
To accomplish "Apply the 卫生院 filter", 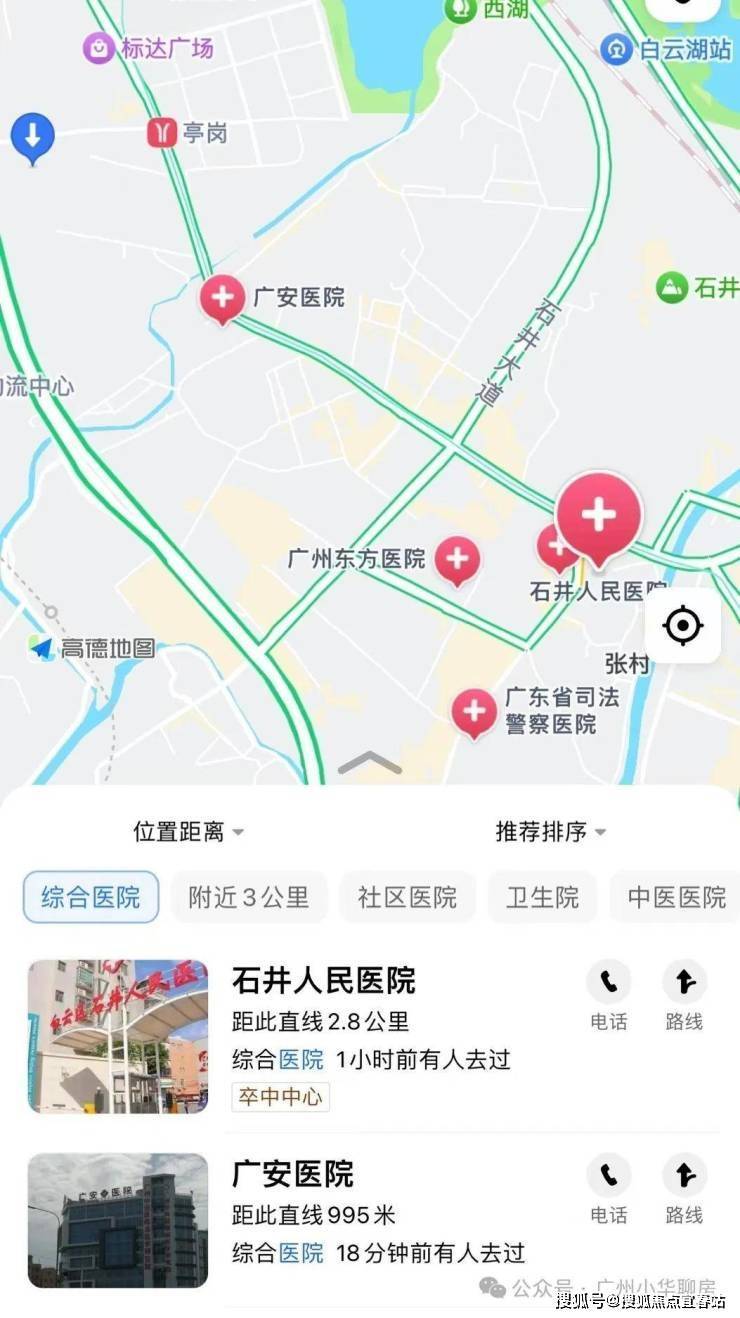I will coord(542,897).
